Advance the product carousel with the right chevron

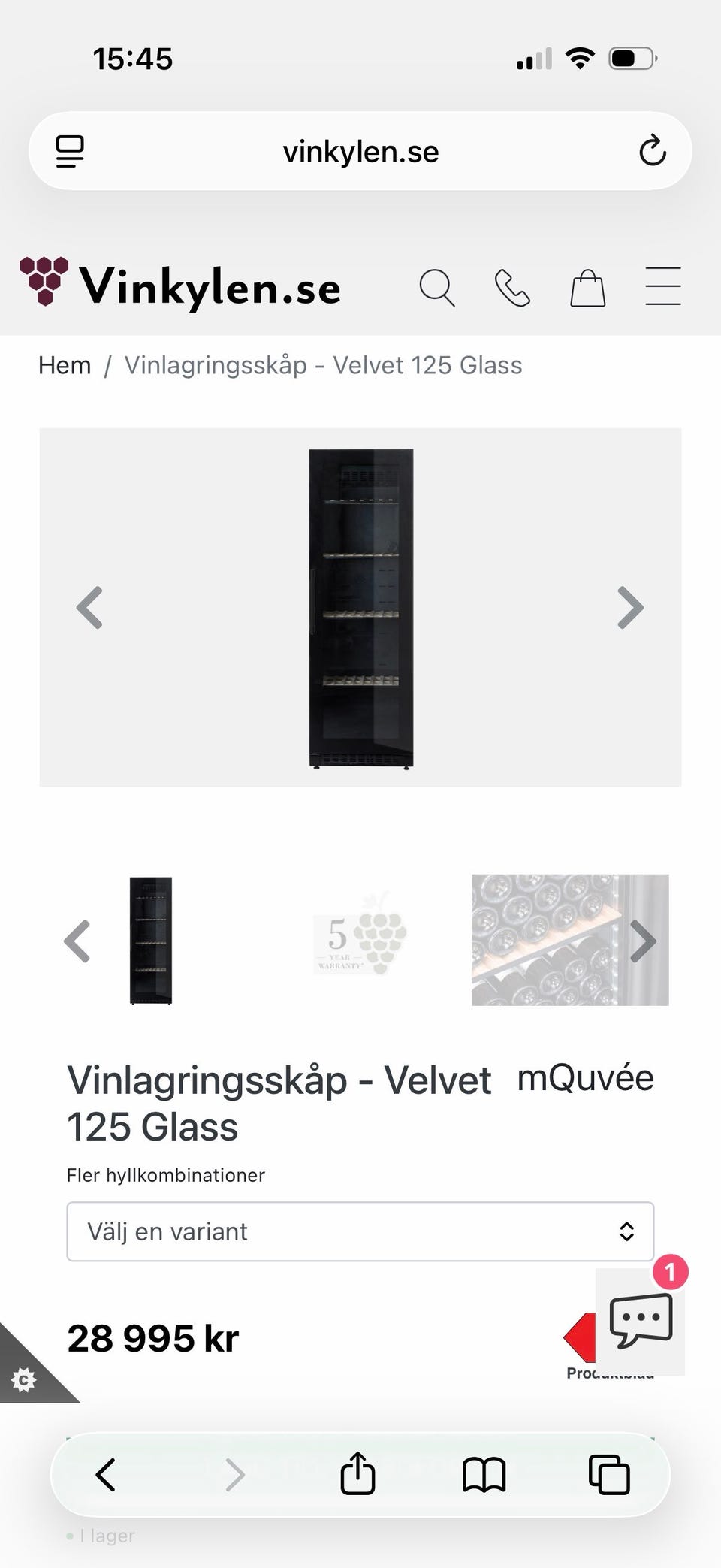point(629,607)
